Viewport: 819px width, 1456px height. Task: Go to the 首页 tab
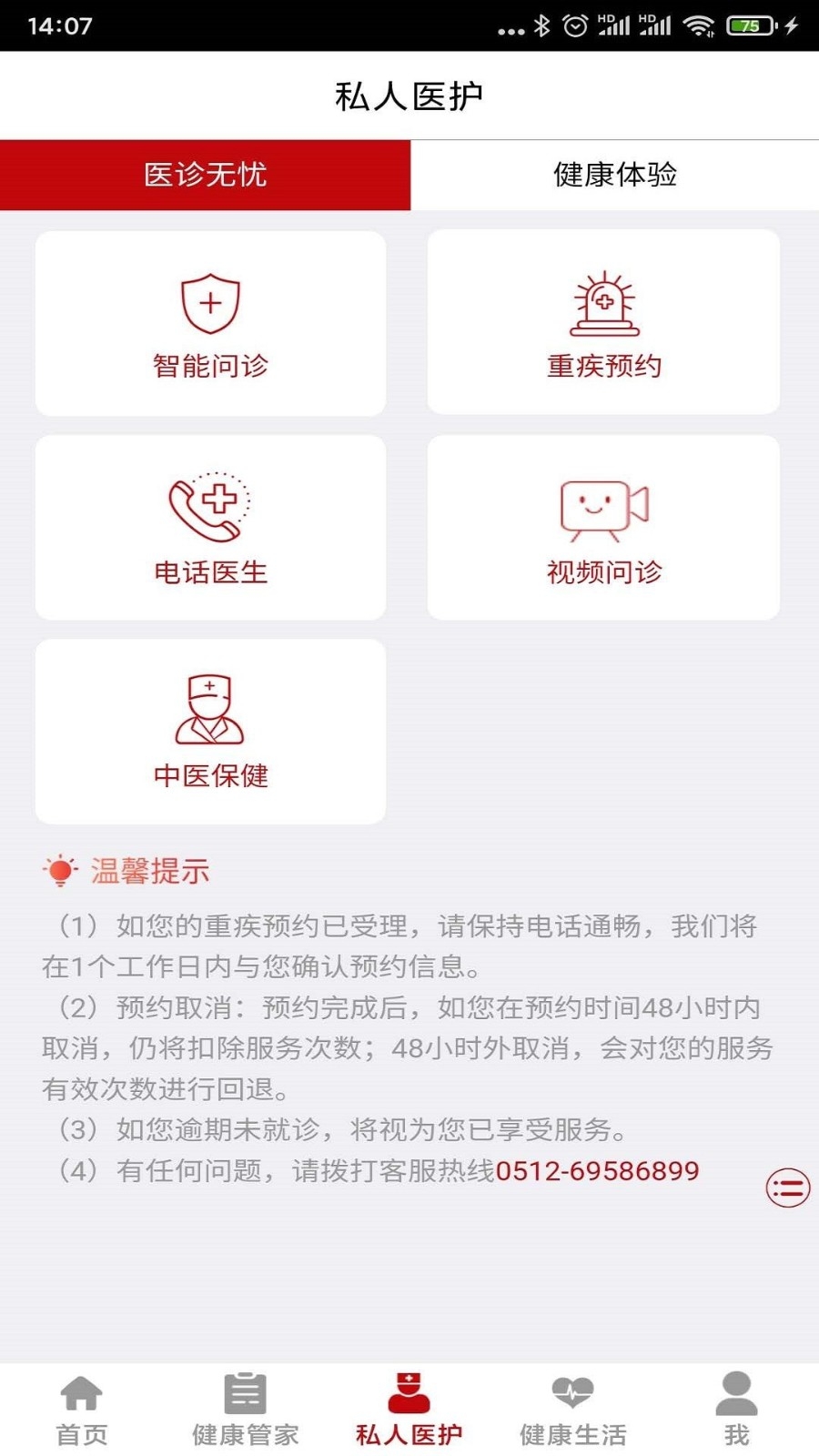[82, 1410]
